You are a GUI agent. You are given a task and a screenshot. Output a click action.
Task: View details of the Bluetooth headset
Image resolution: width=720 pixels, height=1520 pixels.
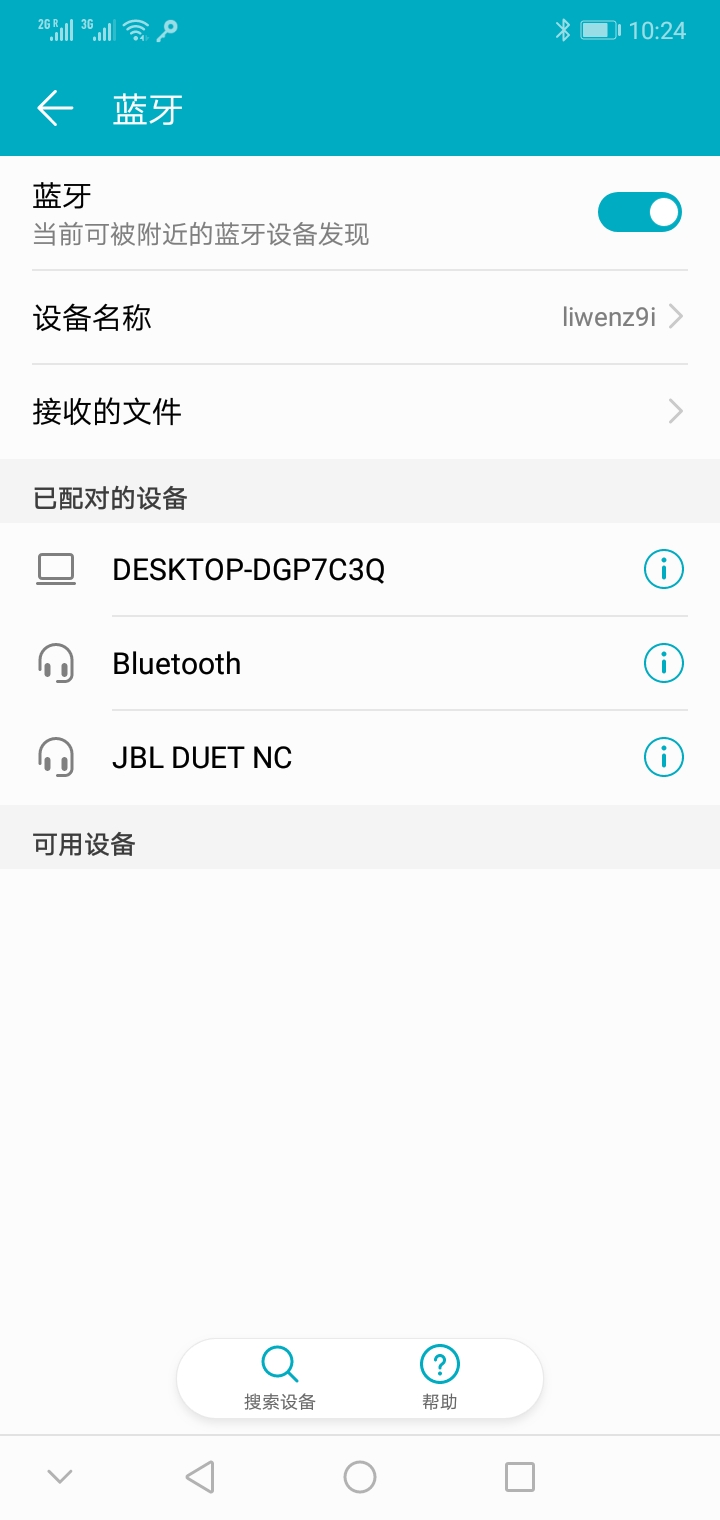tap(663, 663)
